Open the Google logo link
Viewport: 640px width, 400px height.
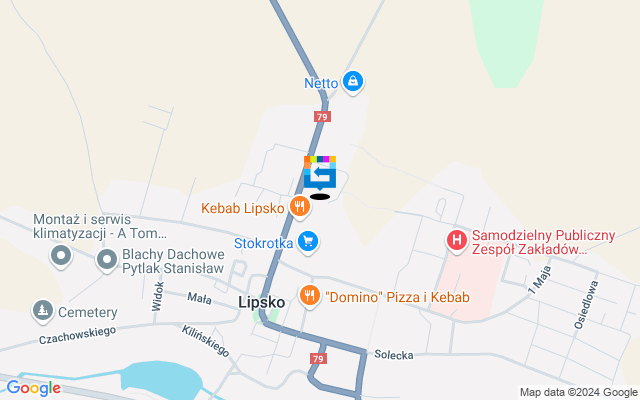[x=33, y=388]
